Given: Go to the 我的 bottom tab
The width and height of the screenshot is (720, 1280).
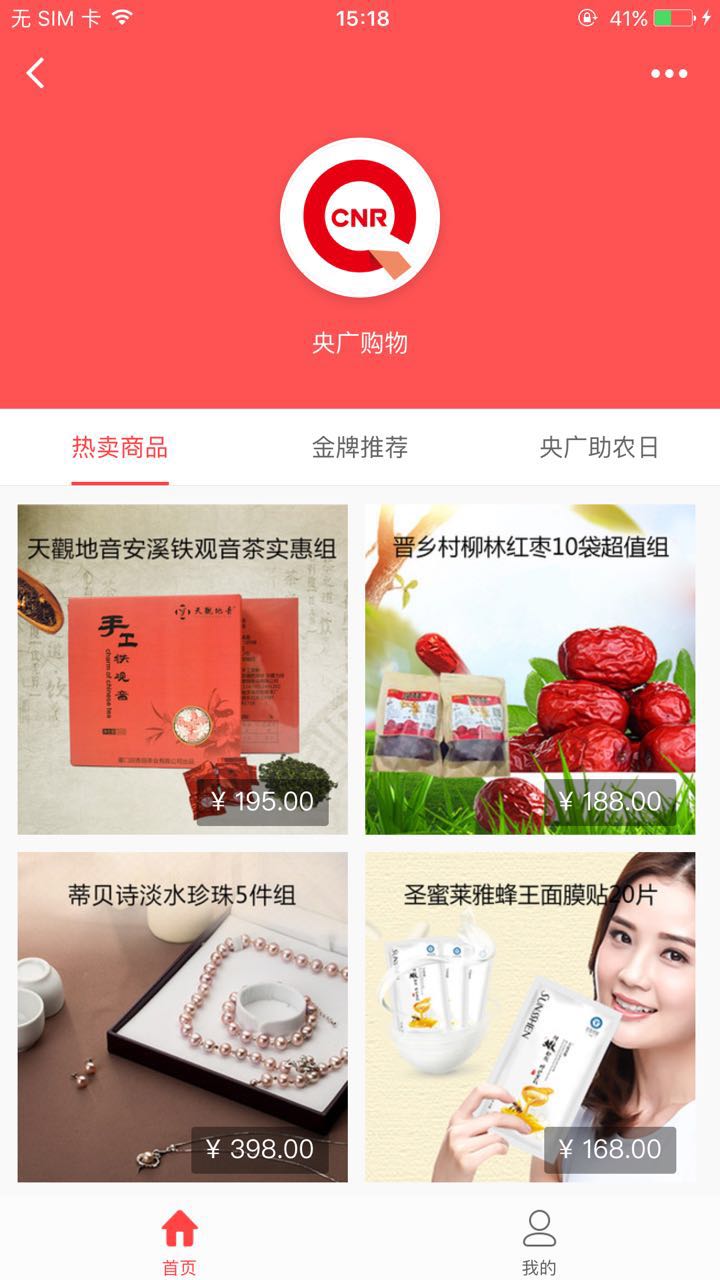Looking at the screenshot, I should (539, 1240).
